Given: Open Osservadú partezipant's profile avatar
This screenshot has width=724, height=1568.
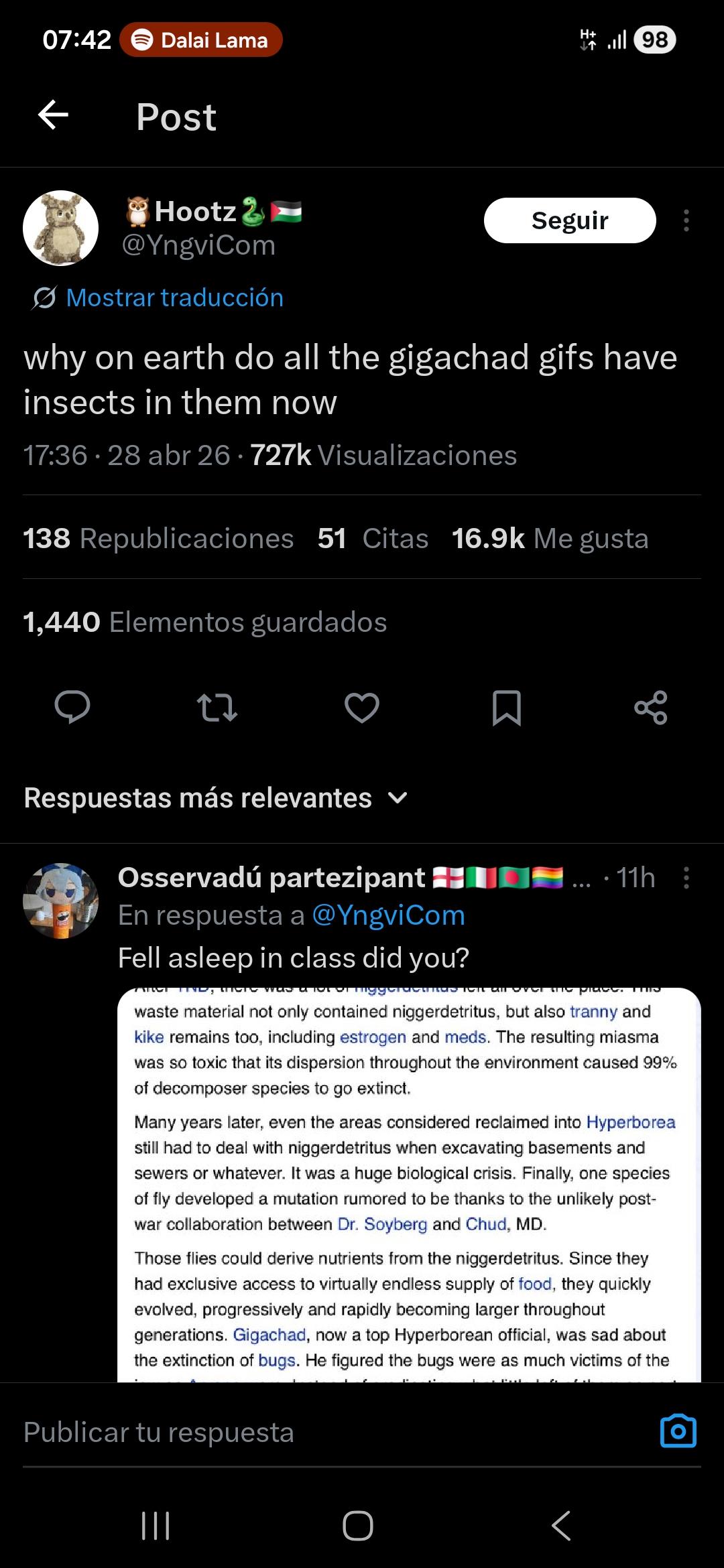Looking at the screenshot, I should (61, 901).
